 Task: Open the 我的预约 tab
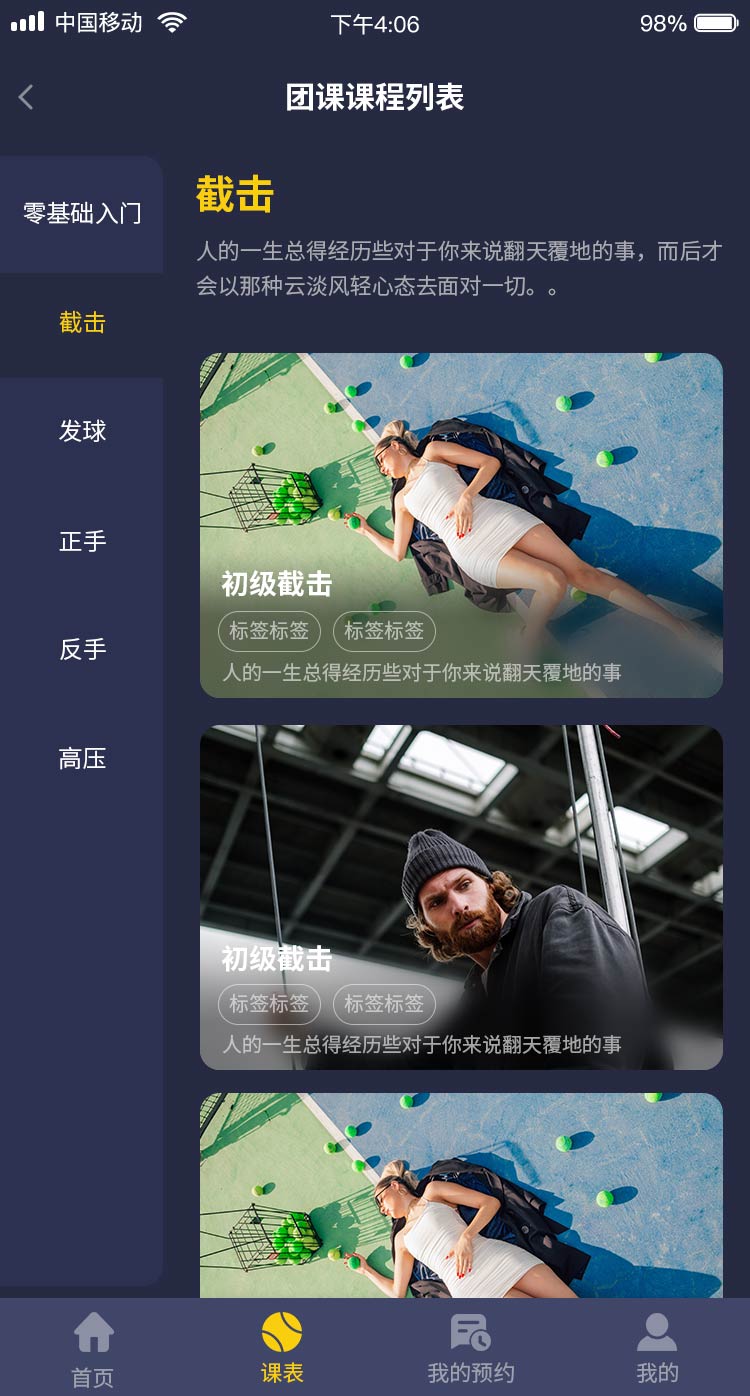(470, 1349)
